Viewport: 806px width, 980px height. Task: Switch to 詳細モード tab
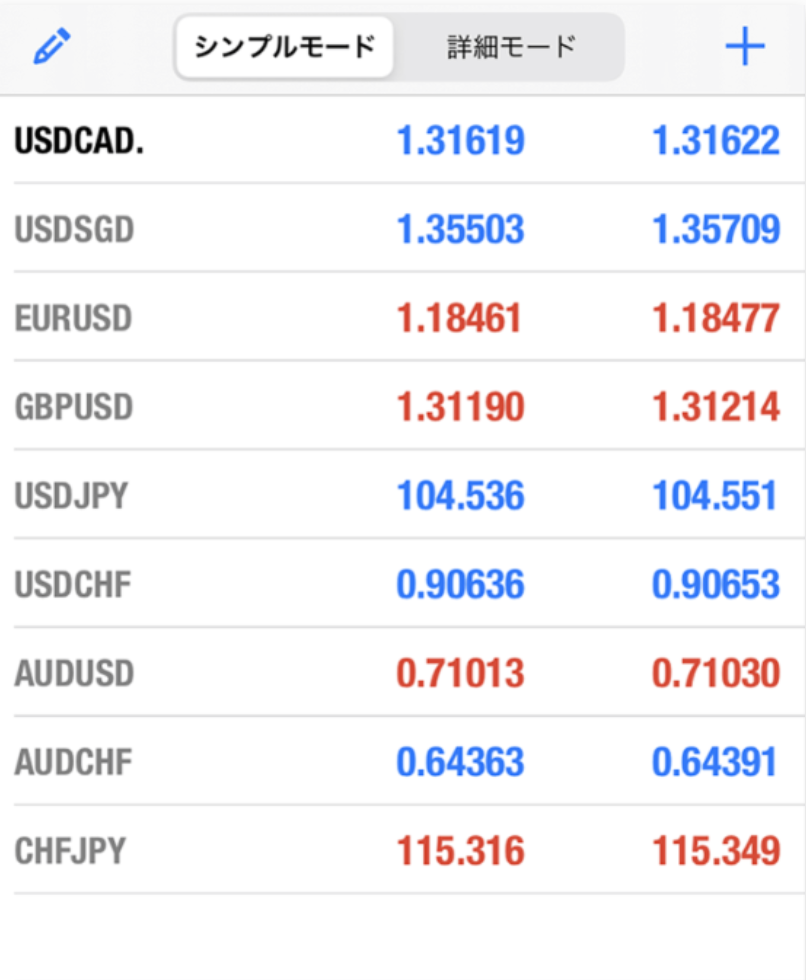click(x=511, y=47)
